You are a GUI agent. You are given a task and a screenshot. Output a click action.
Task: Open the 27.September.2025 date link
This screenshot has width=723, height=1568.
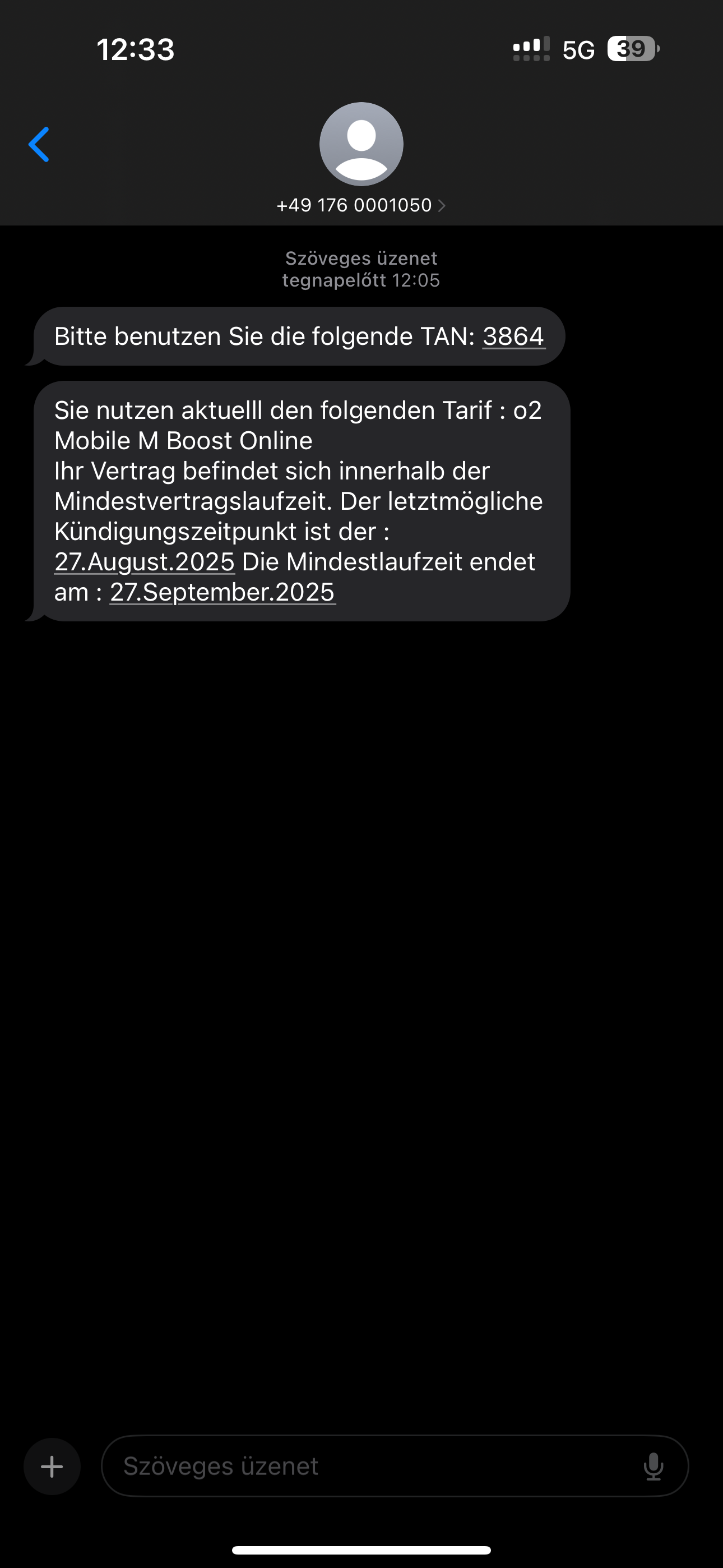click(x=222, y=592)
